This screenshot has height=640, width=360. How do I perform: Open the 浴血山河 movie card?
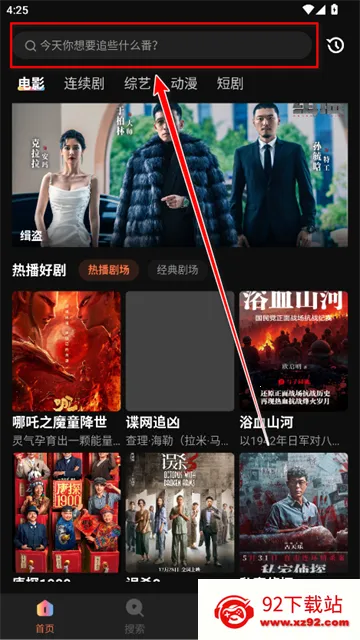pyautogui.click(x=293, y=369)
